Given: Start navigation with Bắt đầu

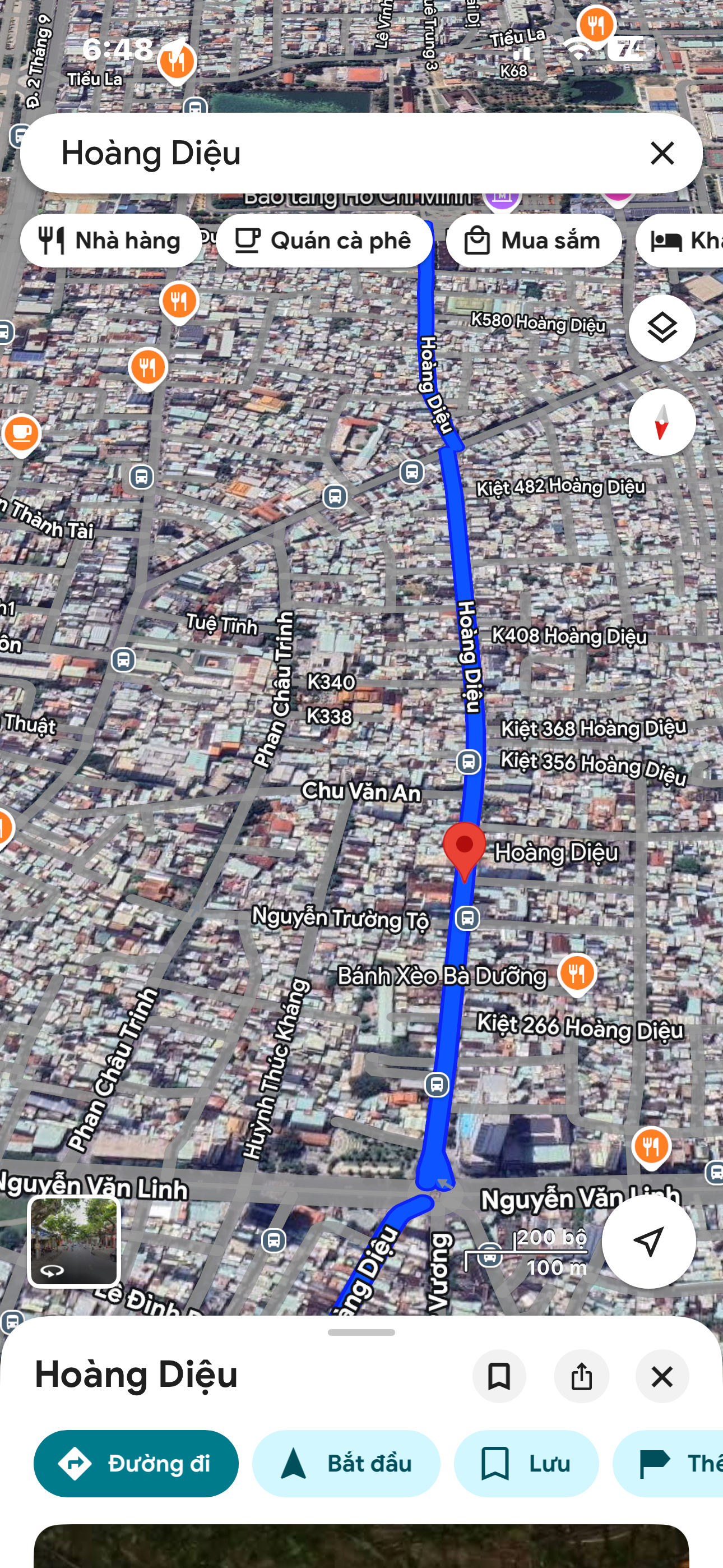Looking at the screenshot, I should point(346,1463).
